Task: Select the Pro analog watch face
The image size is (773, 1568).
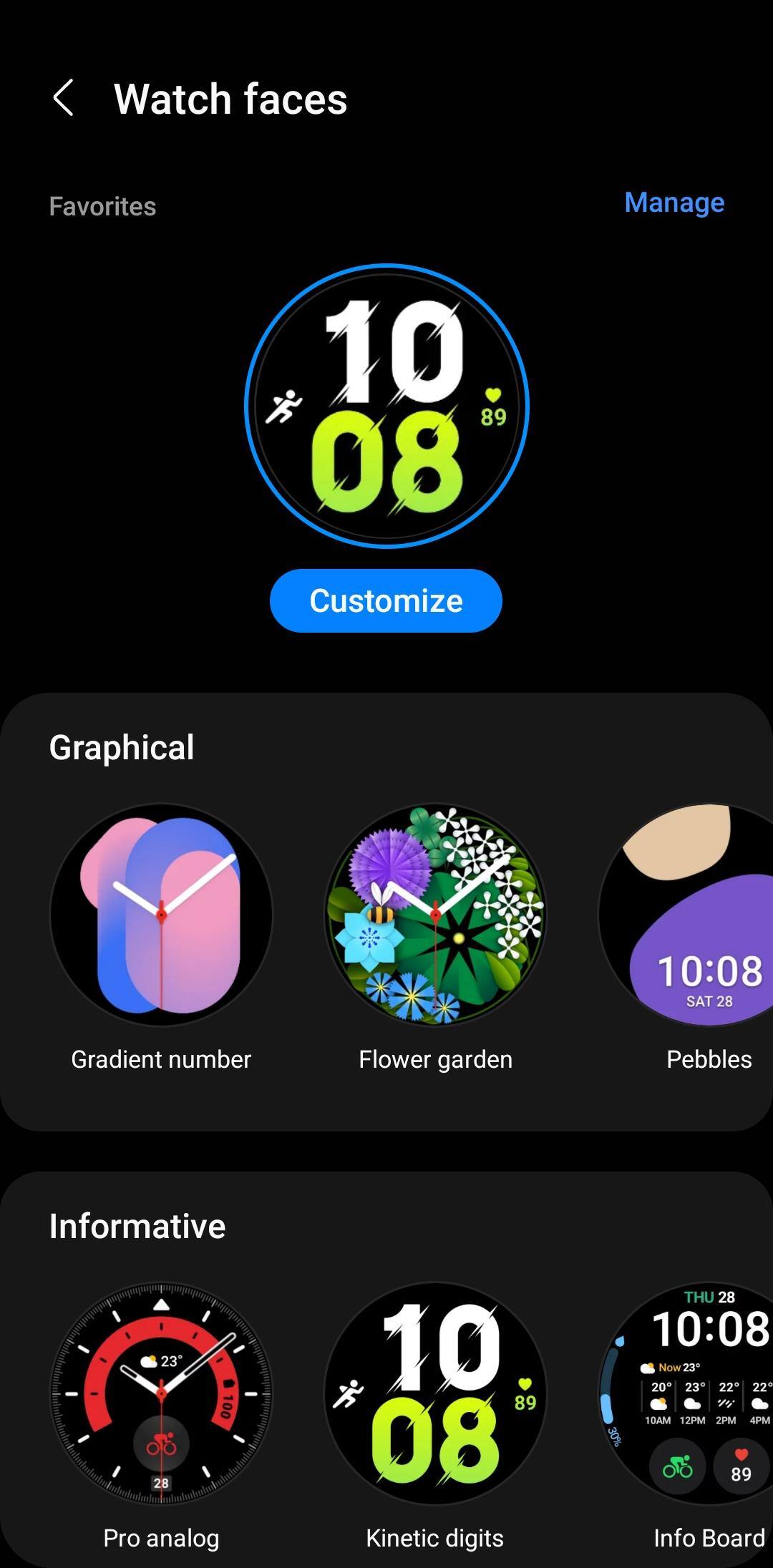Action: tap(161, 1393)
